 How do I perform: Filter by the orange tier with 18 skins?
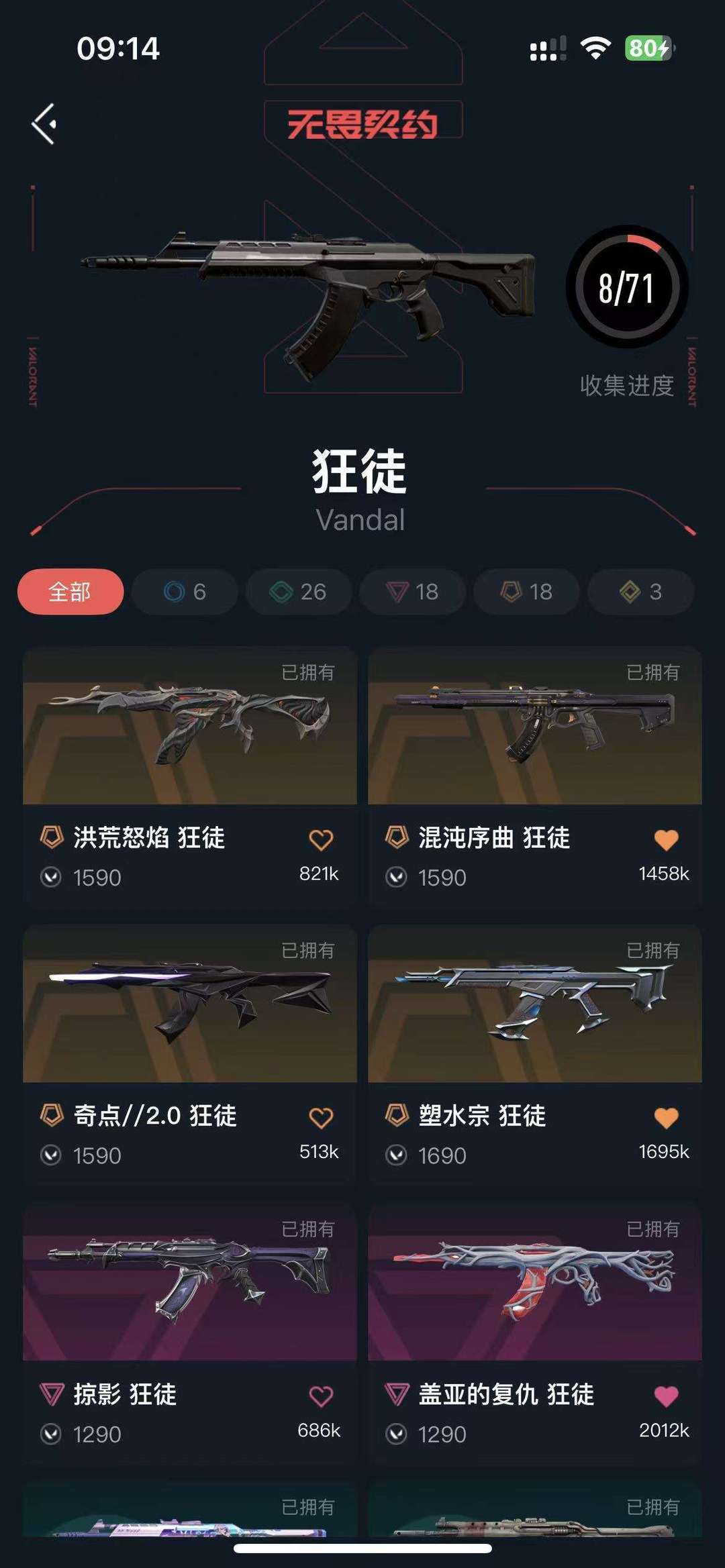click(x=527, y=592)
